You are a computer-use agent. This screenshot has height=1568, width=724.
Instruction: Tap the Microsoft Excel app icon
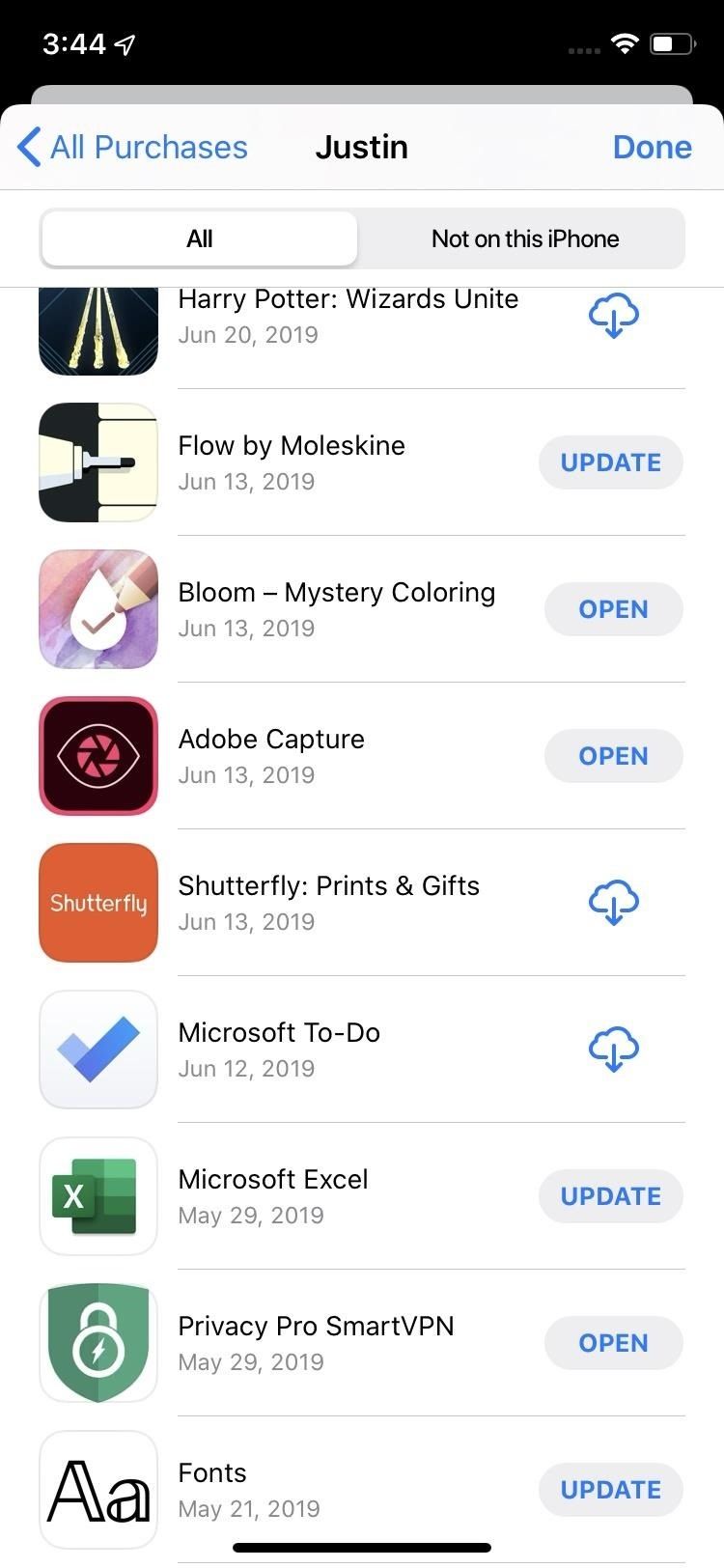(97, 1196)
